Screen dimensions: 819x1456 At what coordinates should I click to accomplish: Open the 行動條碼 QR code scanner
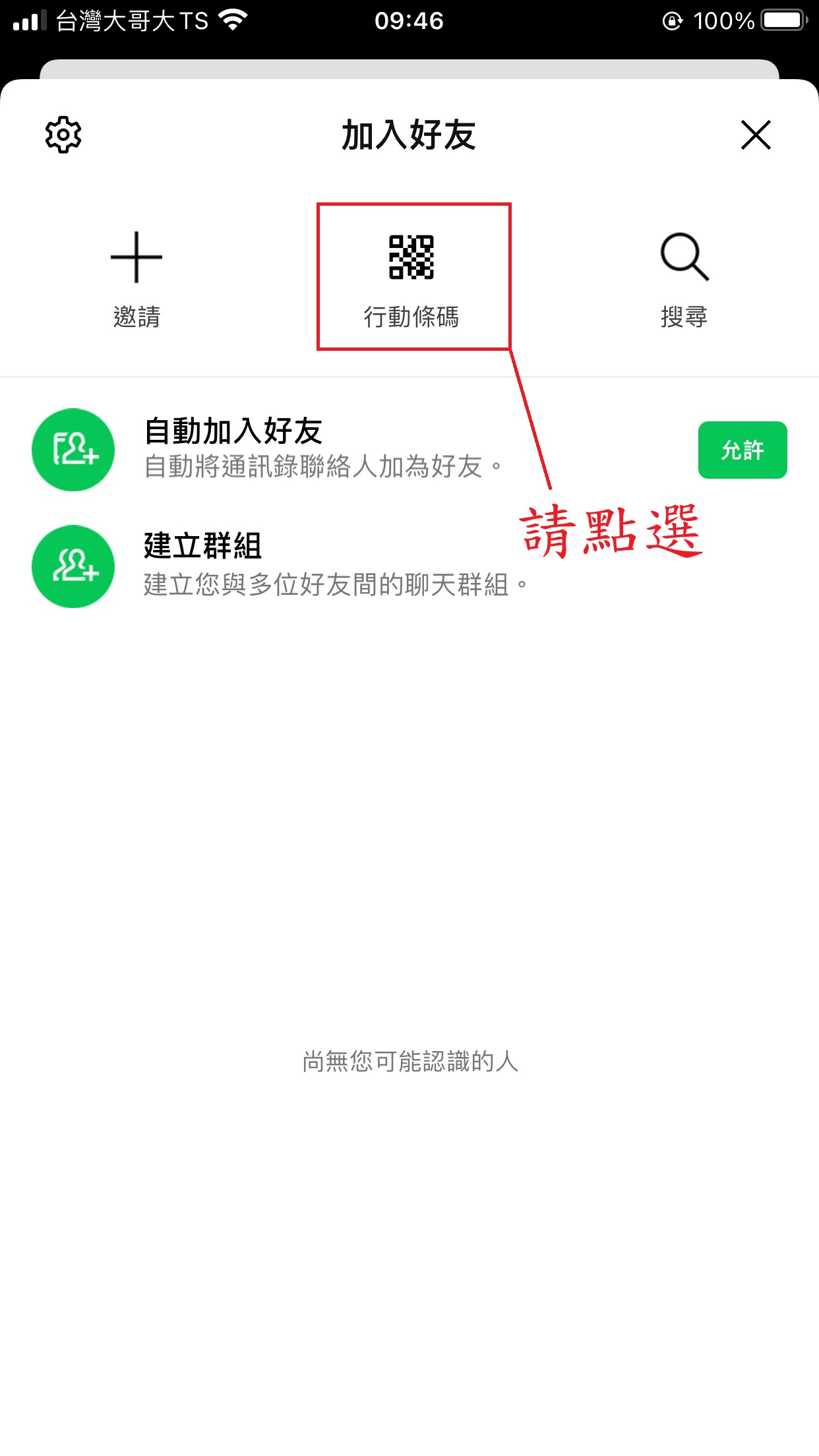(x=411, y=278)
